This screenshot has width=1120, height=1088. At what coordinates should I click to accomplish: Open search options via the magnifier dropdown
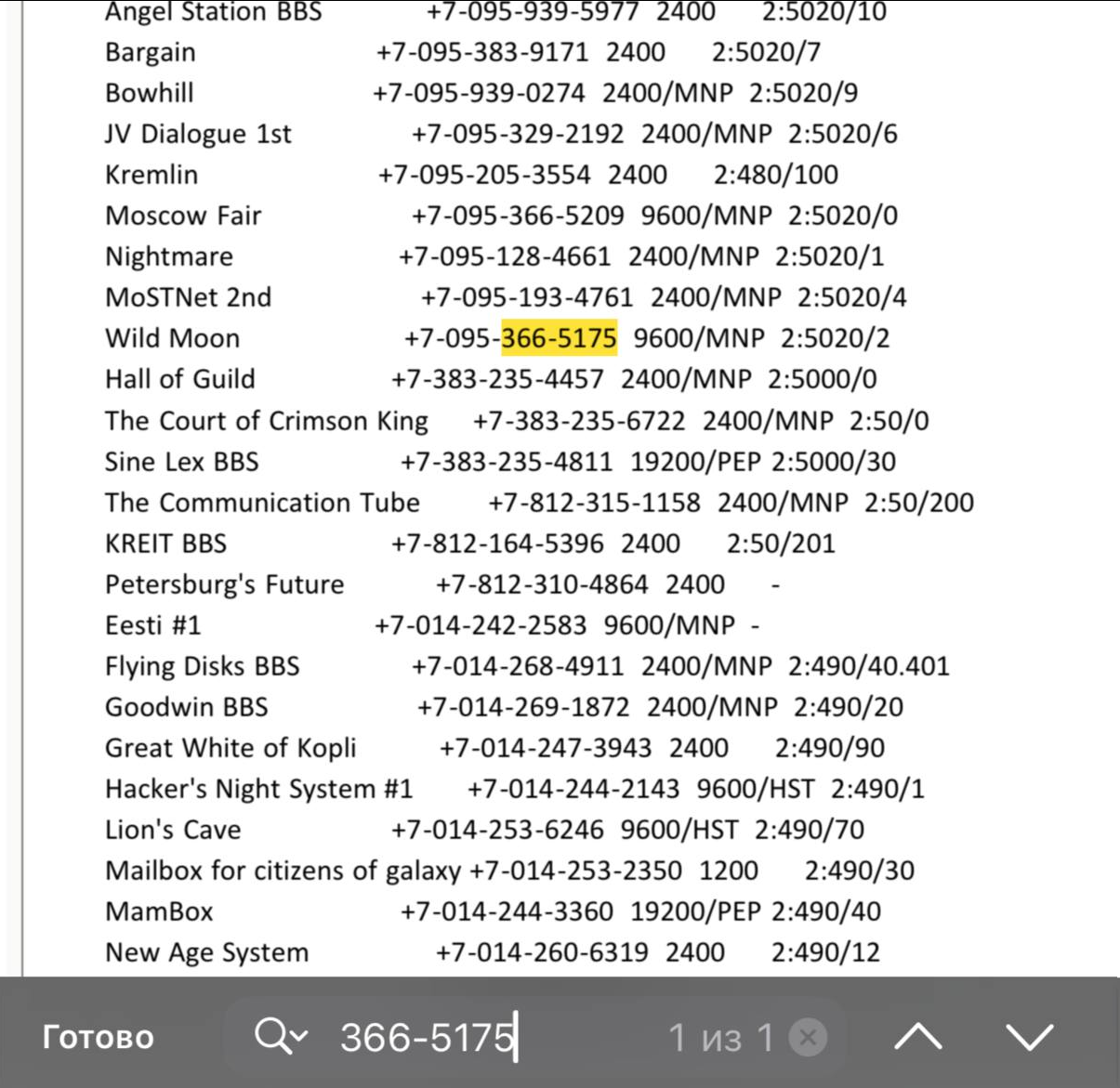point(280,1036)
